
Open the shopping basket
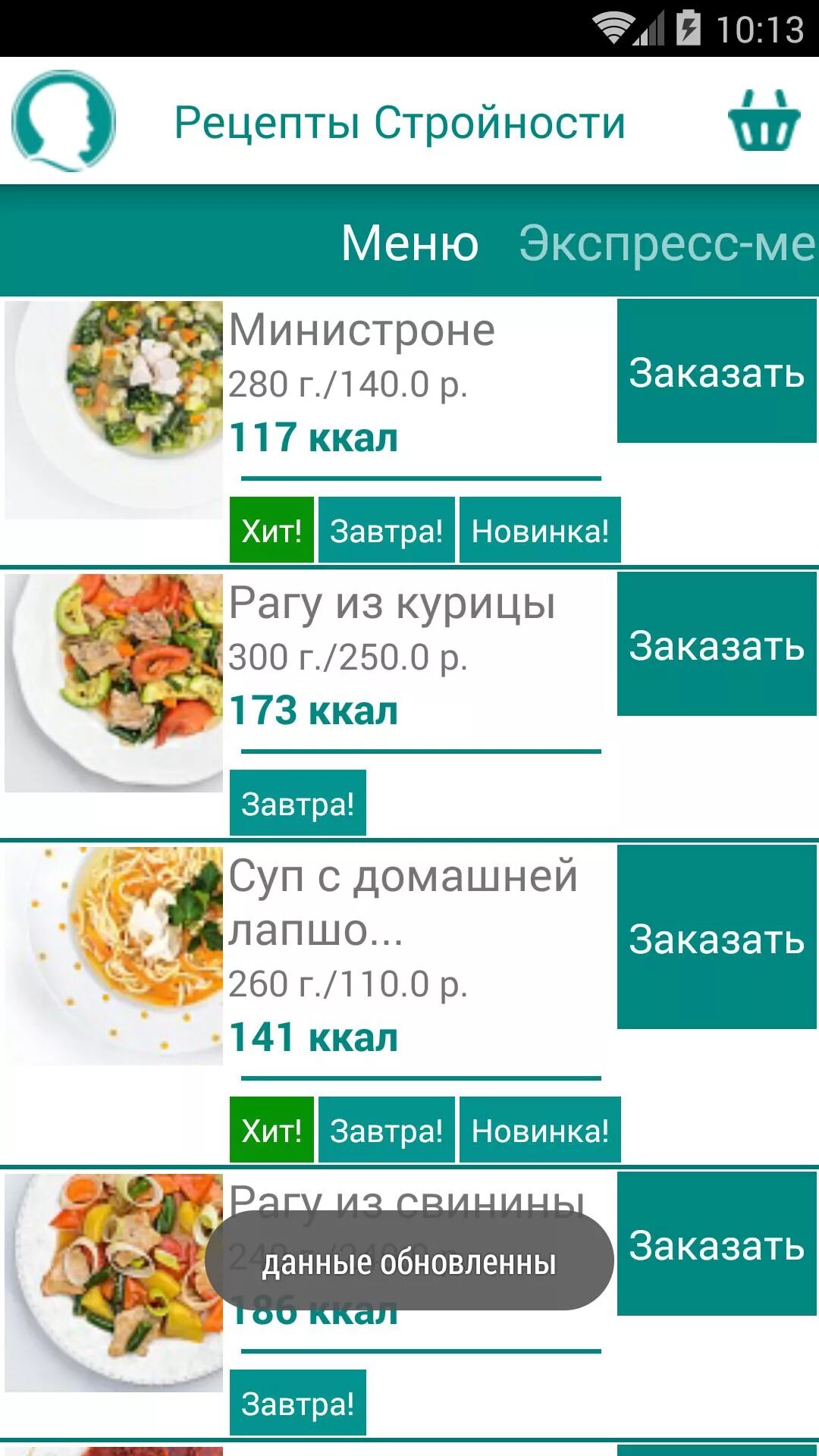[x=764, y=121]
